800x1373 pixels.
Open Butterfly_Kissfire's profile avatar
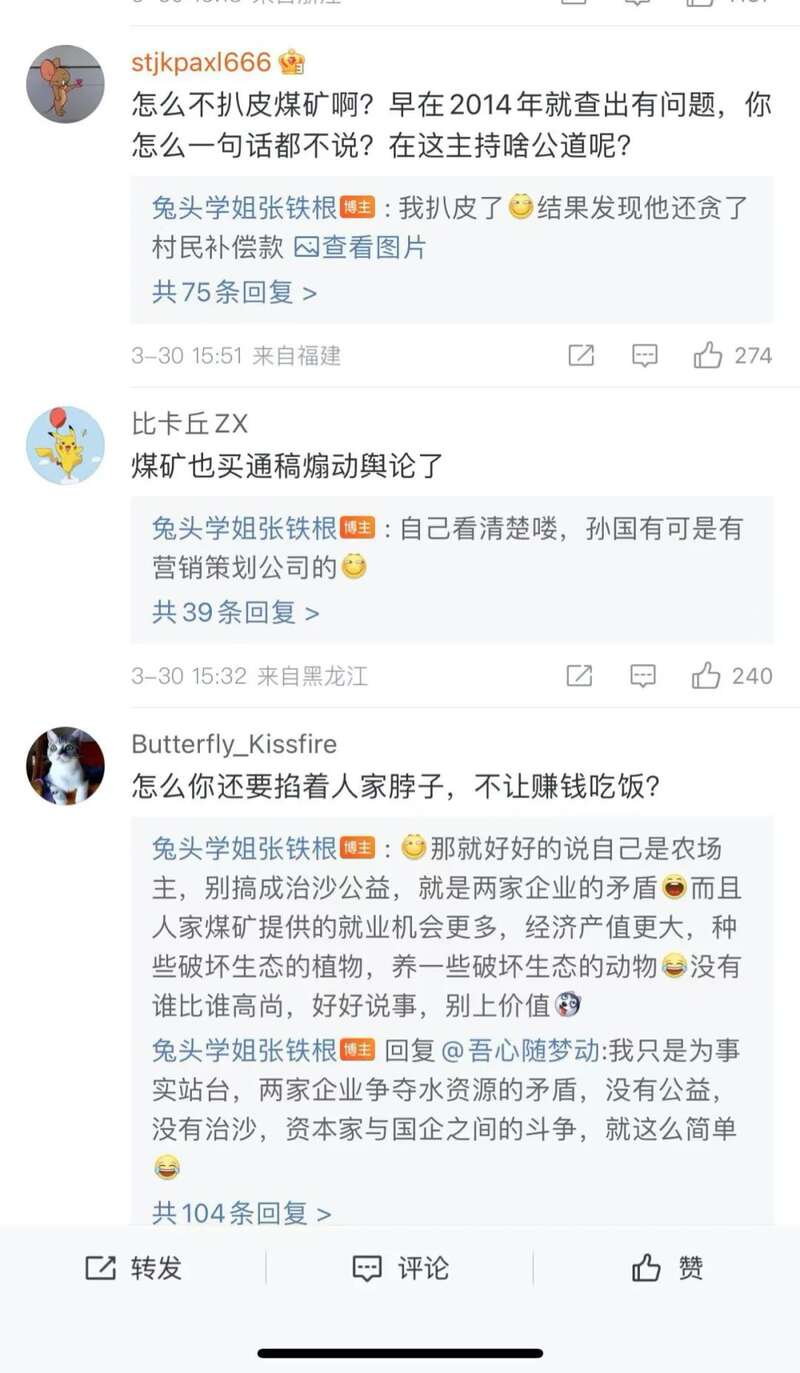(65, 766)
